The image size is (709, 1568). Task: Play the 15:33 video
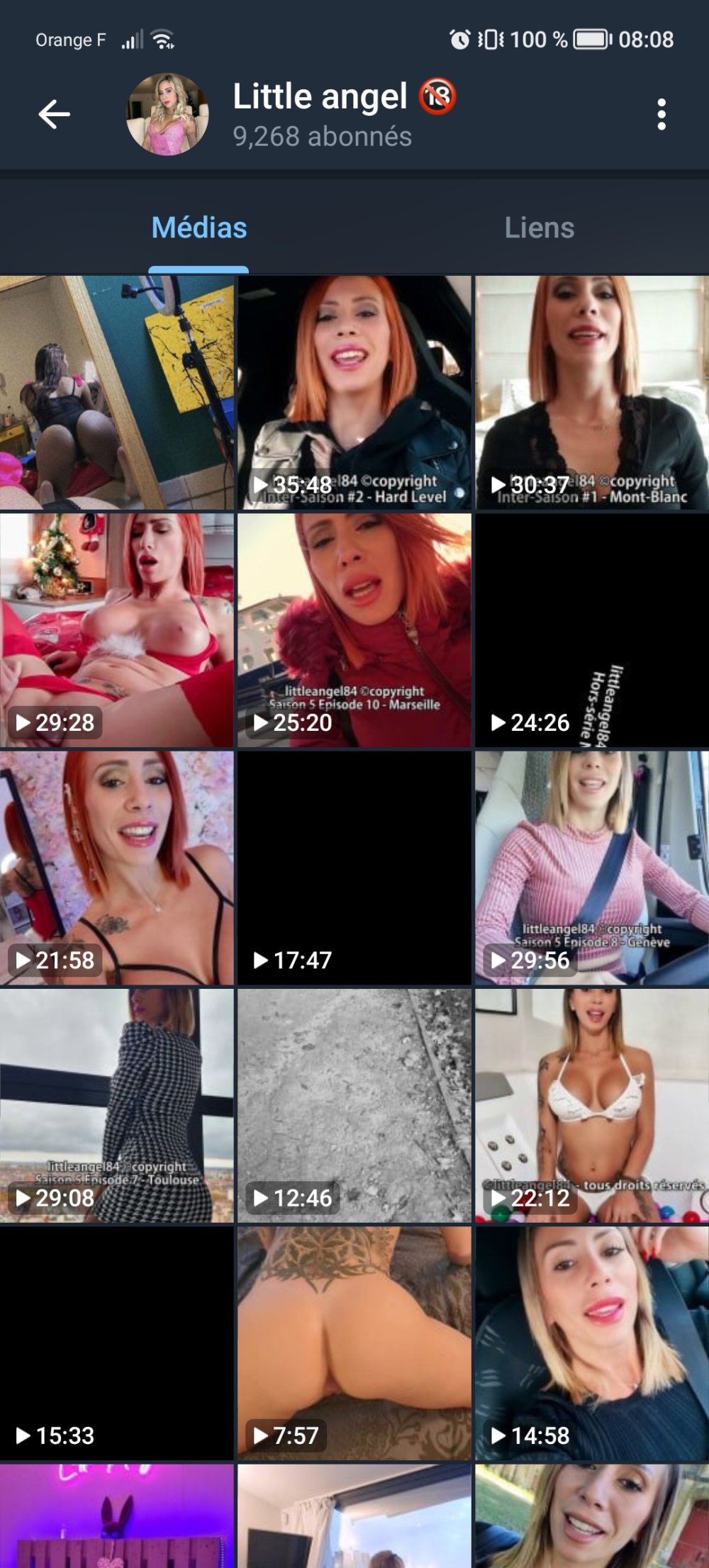116,1342
